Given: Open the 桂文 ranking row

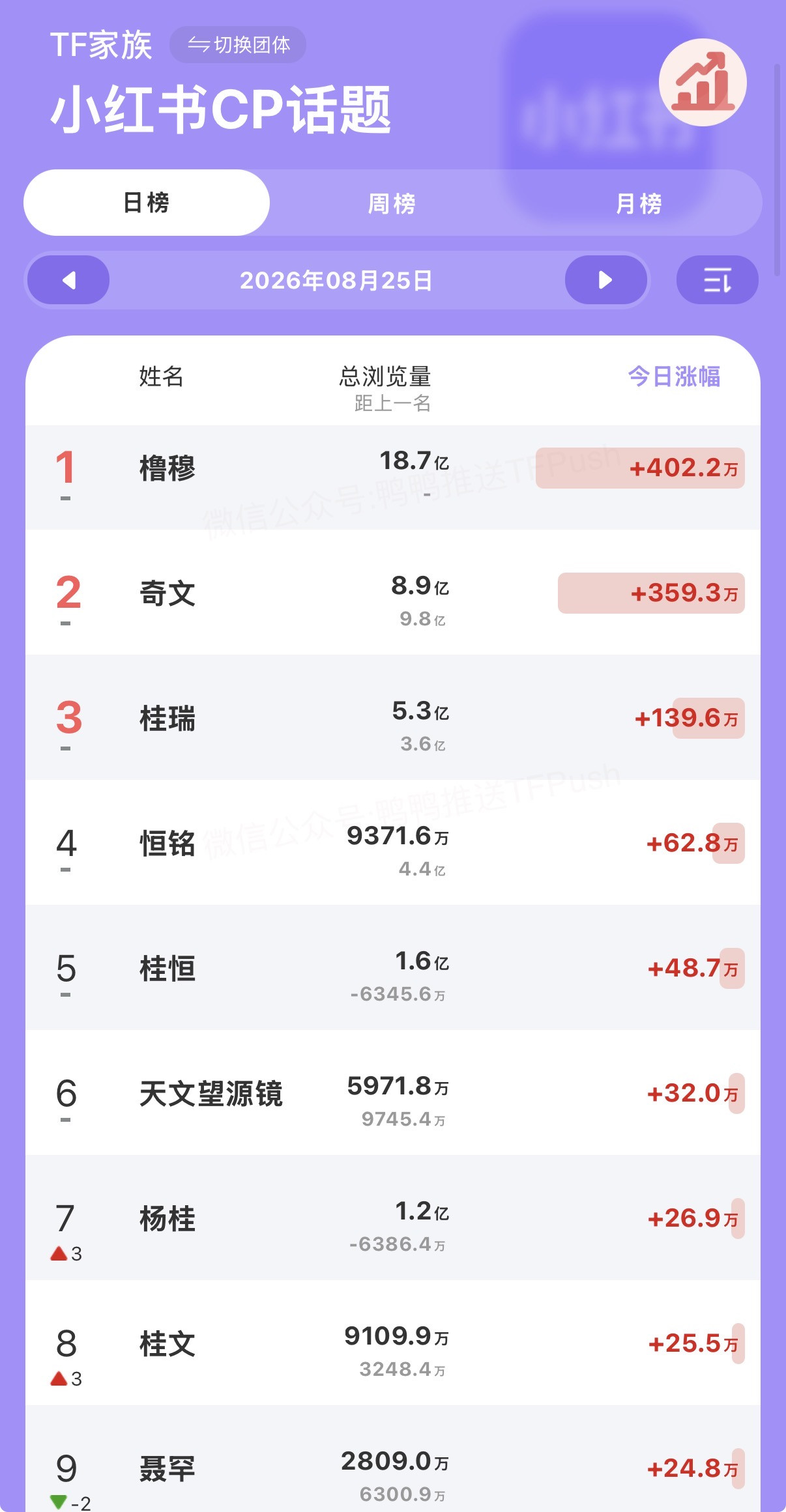Looking at the screenshot, I should (393, 1343).
